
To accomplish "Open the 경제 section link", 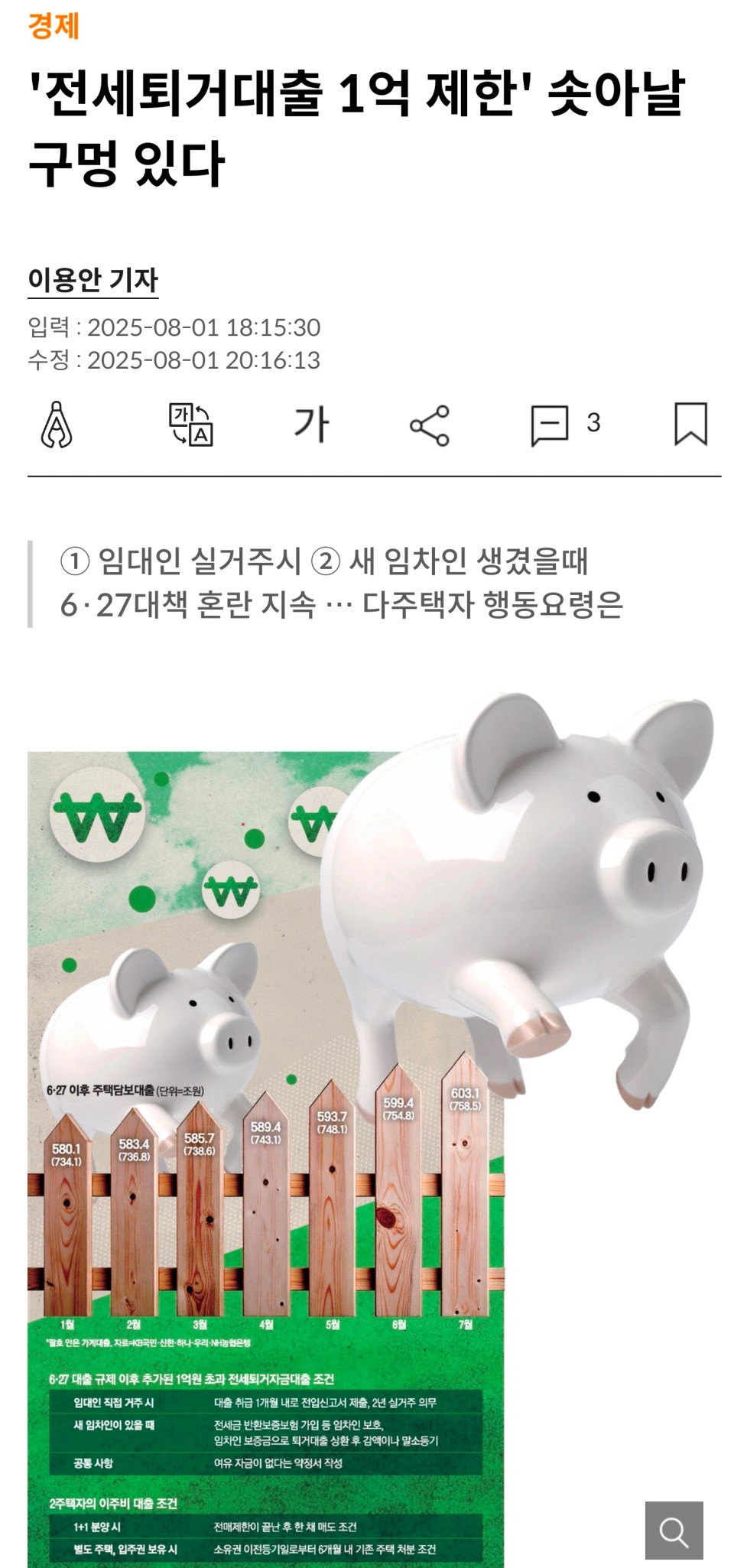I will (x=54, y=25).
